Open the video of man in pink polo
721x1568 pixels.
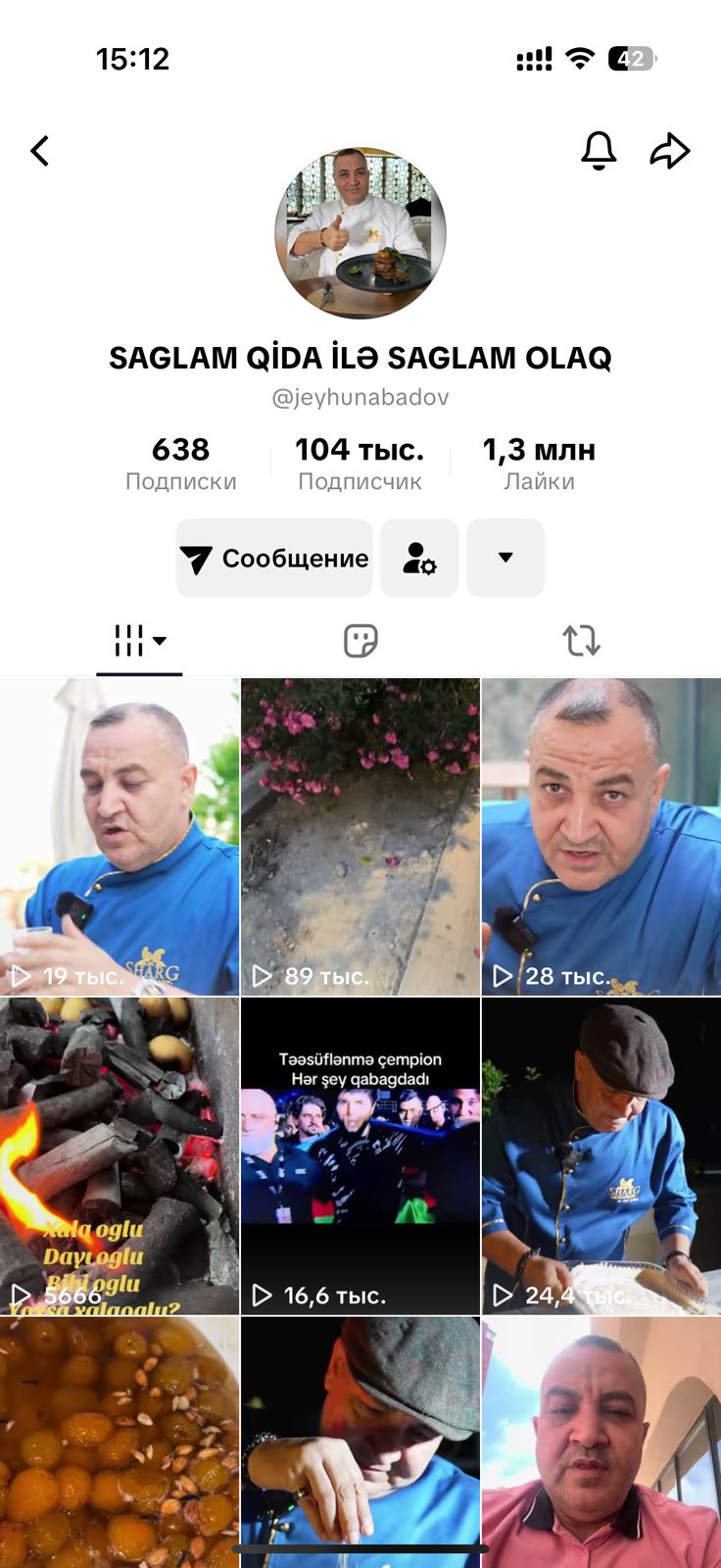pos(601,1441)
